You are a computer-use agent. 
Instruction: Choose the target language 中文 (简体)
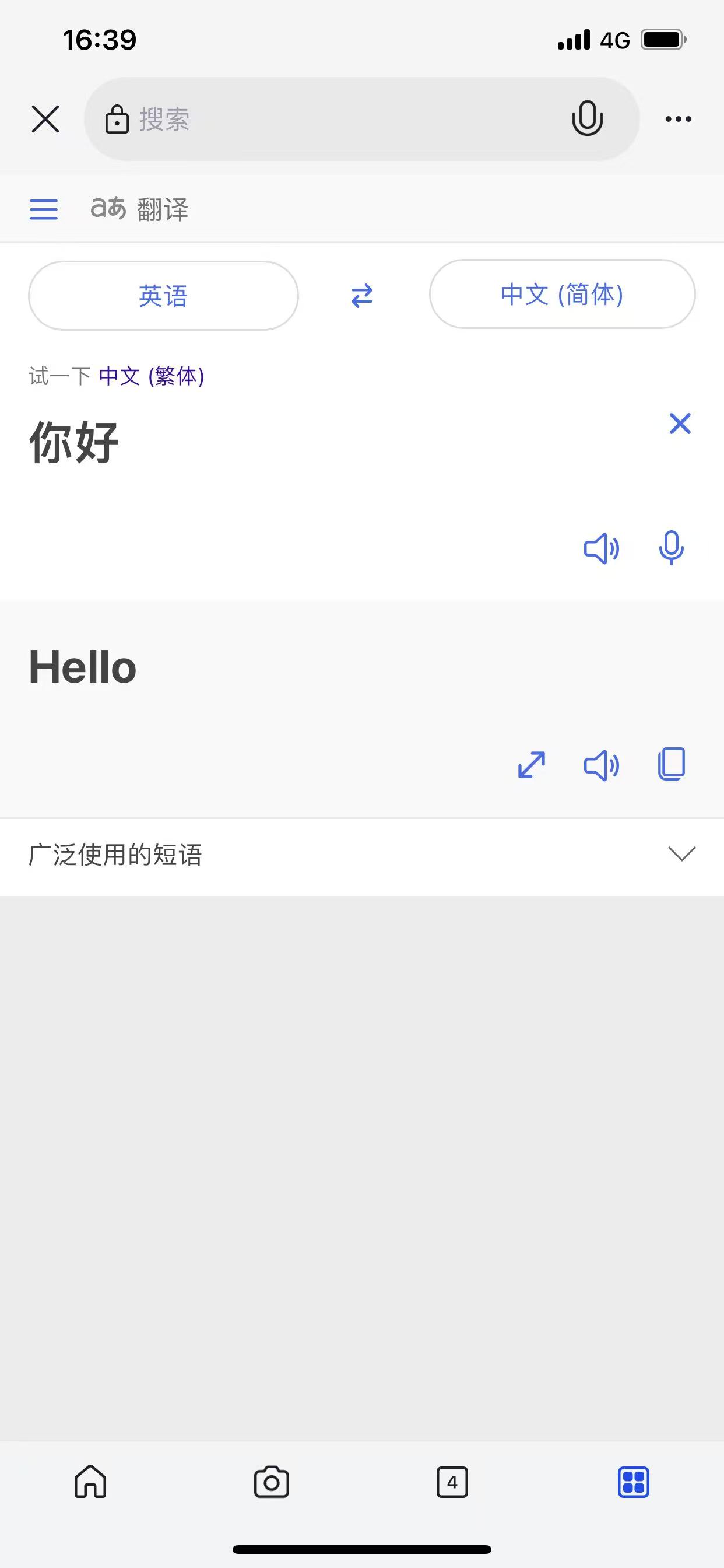562,295
